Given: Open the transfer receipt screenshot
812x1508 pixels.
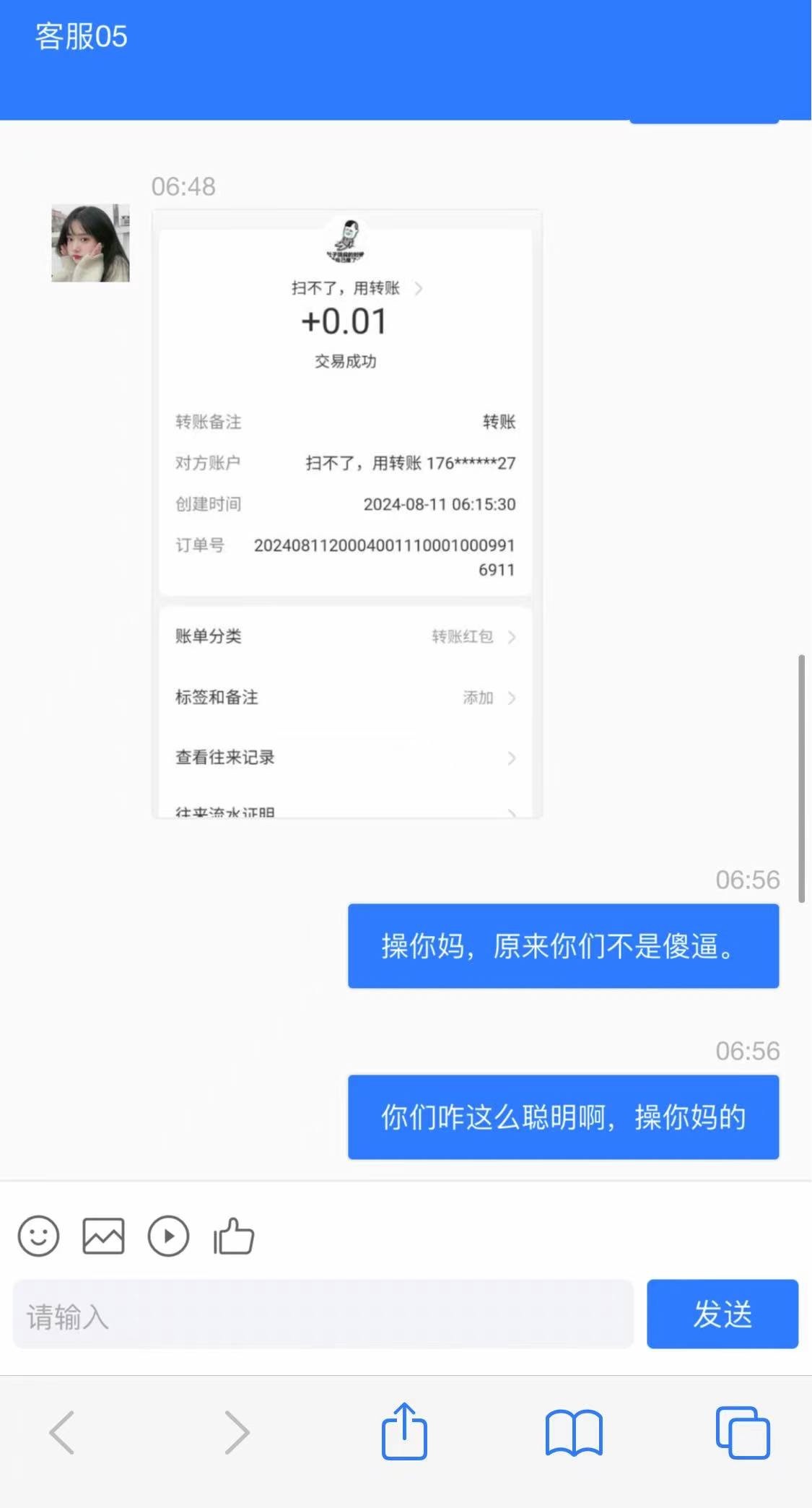Looking at the screenshot, I should coord(346,514).
